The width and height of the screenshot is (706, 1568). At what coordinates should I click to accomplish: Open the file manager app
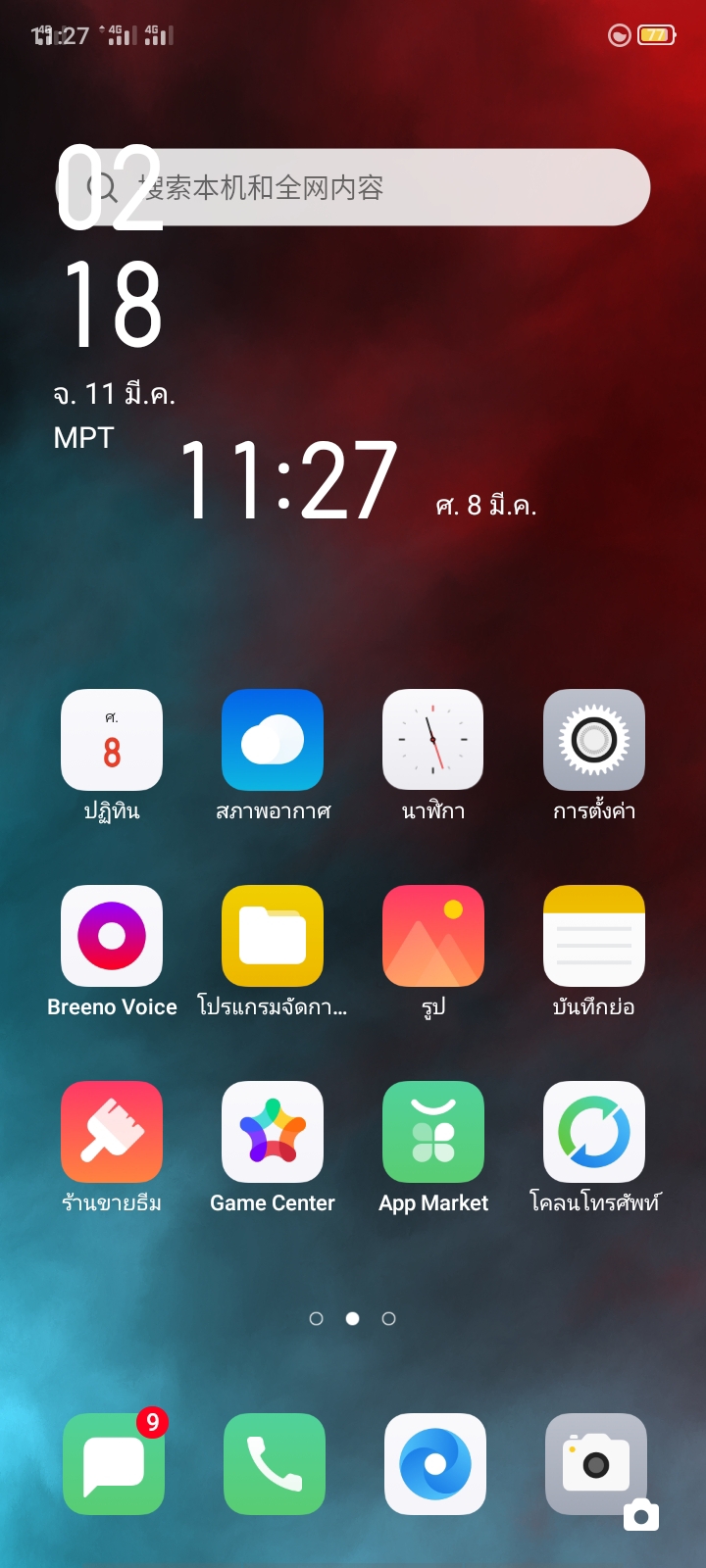point(273,936)
